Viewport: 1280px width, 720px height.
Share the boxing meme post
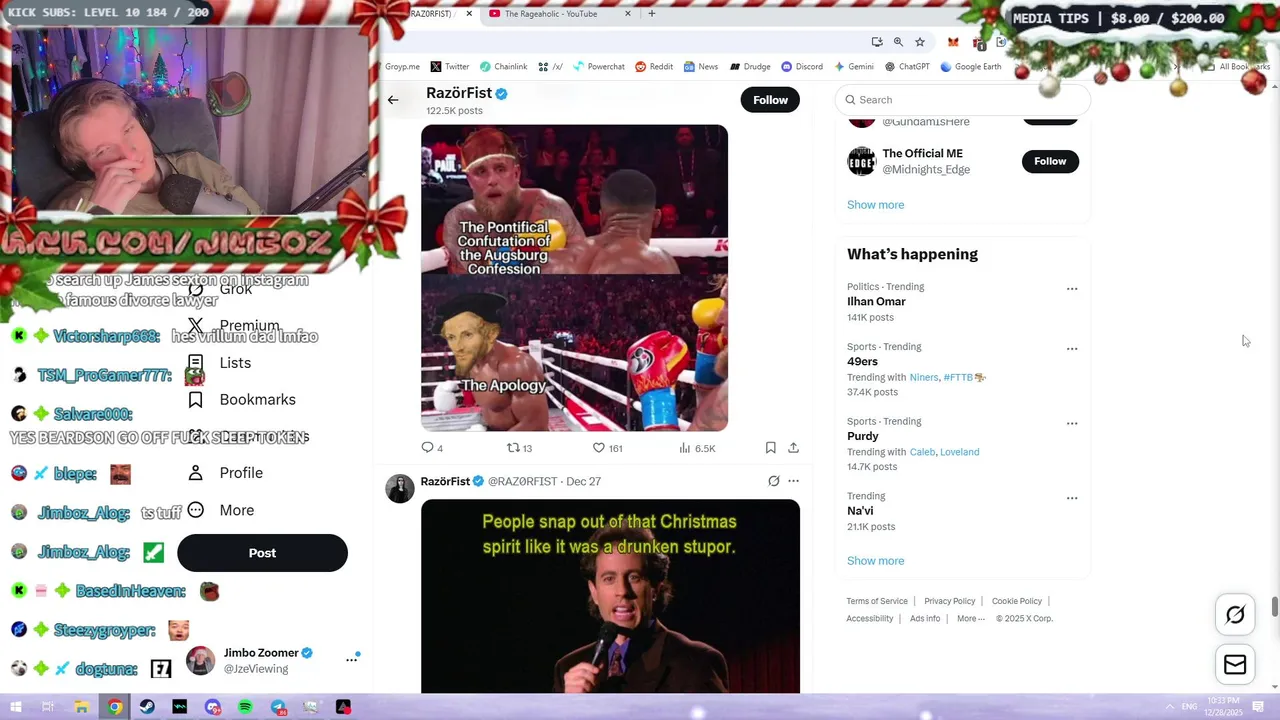tap(793, 448)
